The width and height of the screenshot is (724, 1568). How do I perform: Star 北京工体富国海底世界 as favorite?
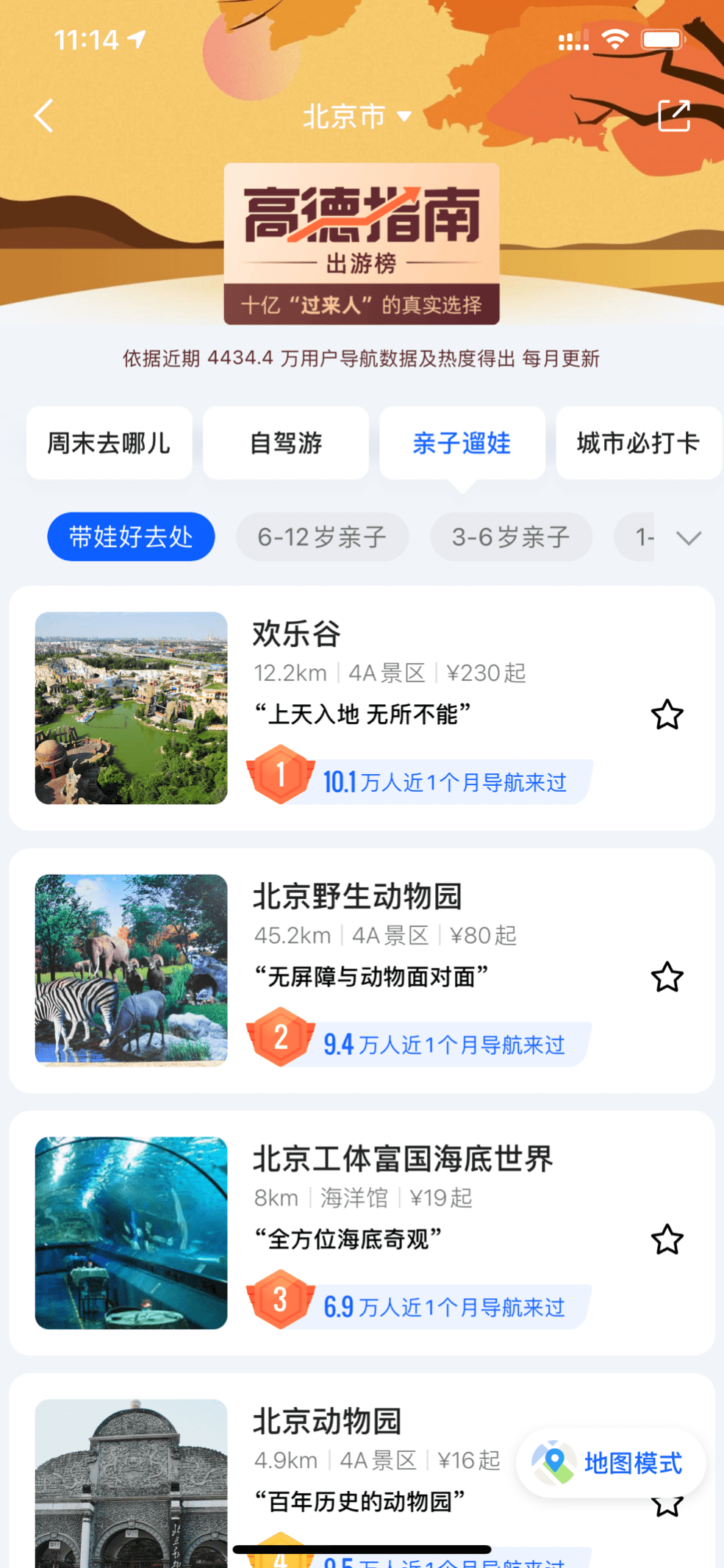point(667,1239)
